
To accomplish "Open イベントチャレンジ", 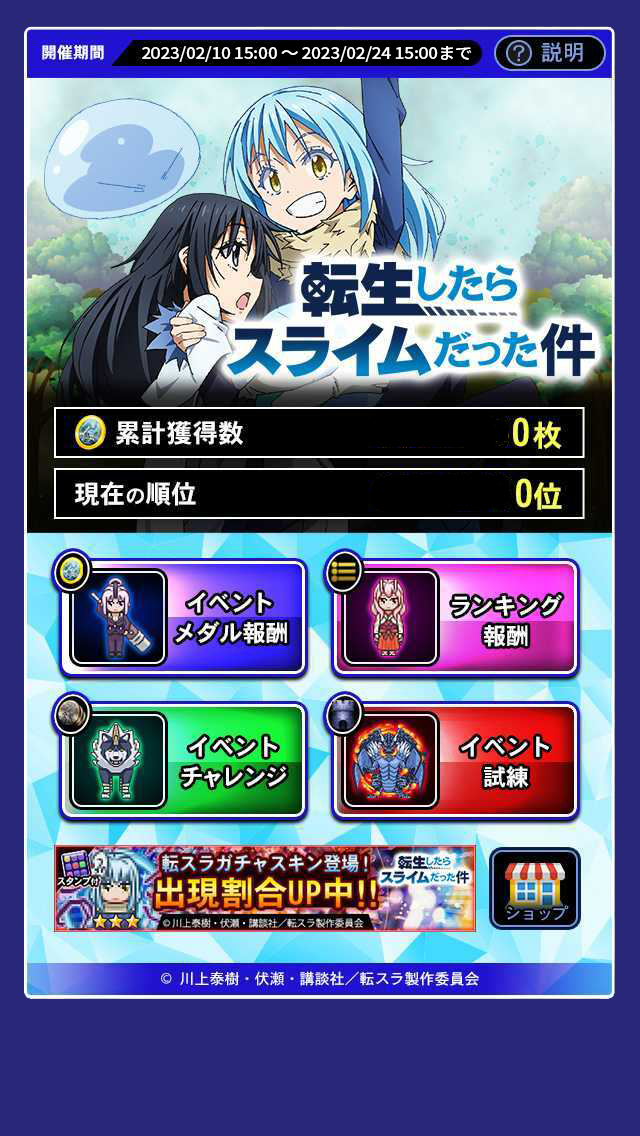I will click(184, 761).
